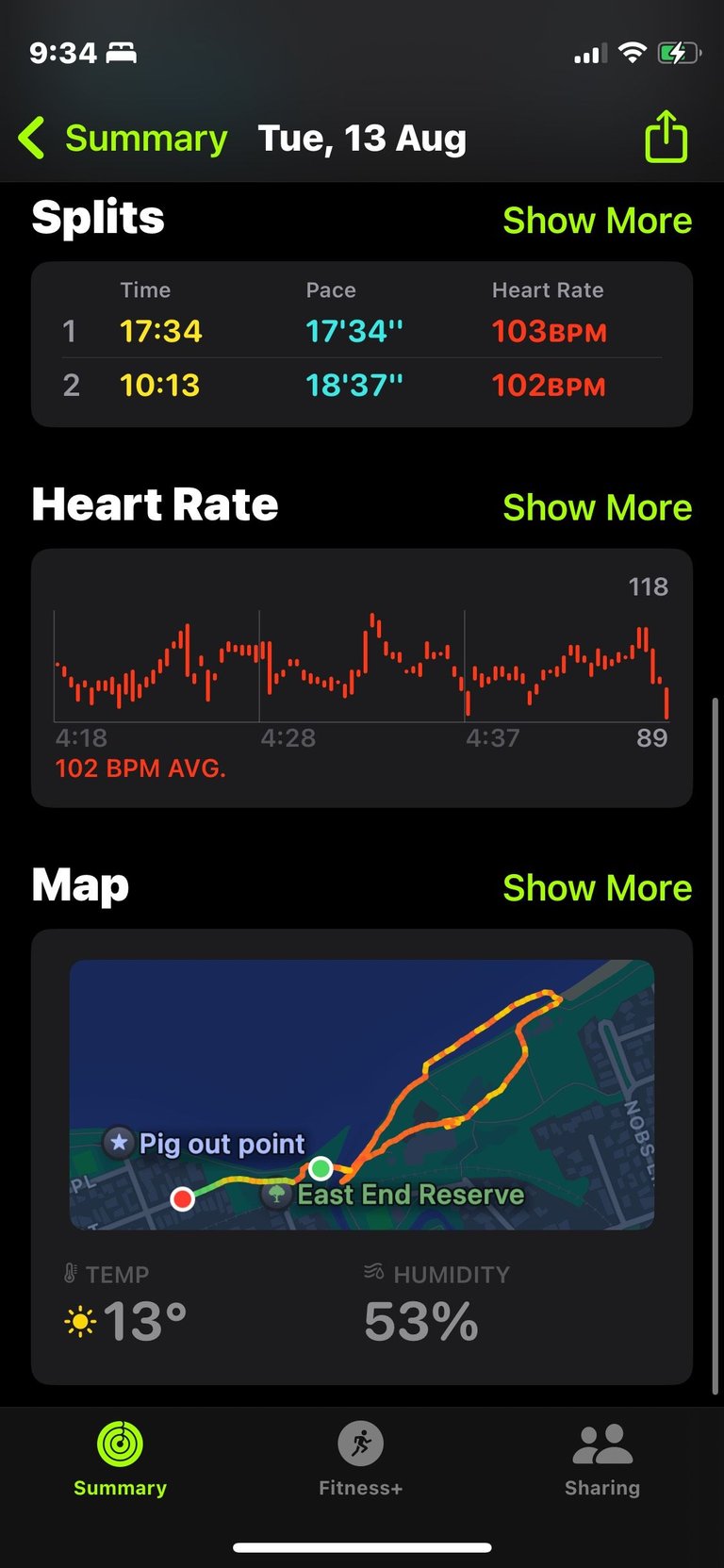Image resolution: width=724 pixels, height=1568 pixels.
Task: Share this workout
Action: coord(666,137)
